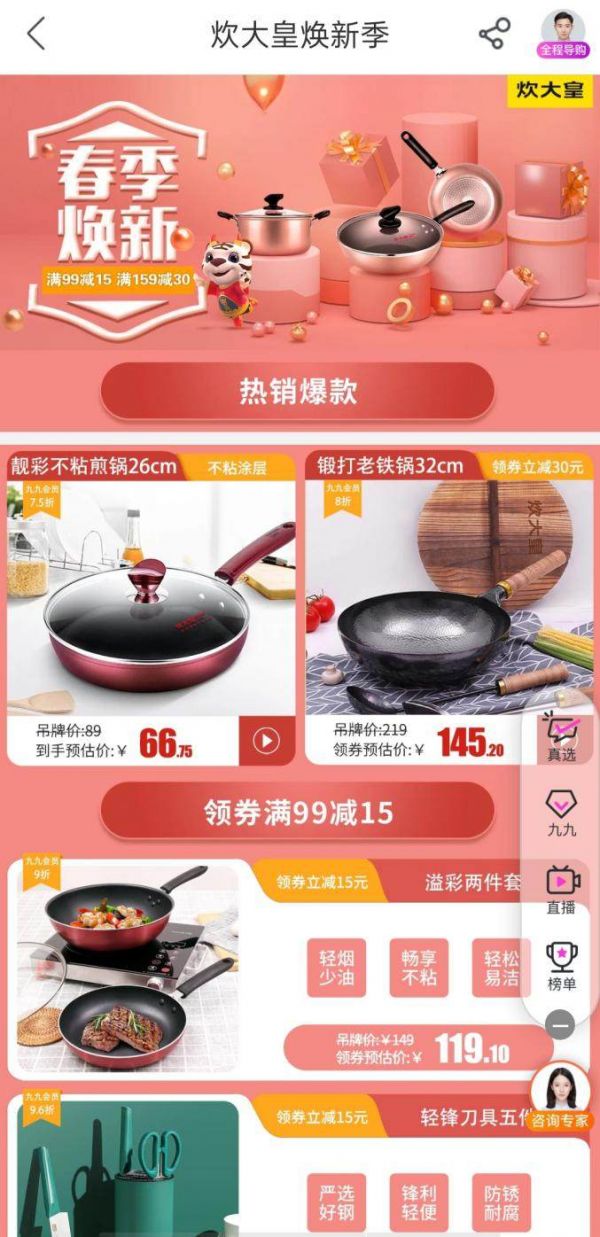
Task: Open the 榜单 ranking list
Action: 562,966
